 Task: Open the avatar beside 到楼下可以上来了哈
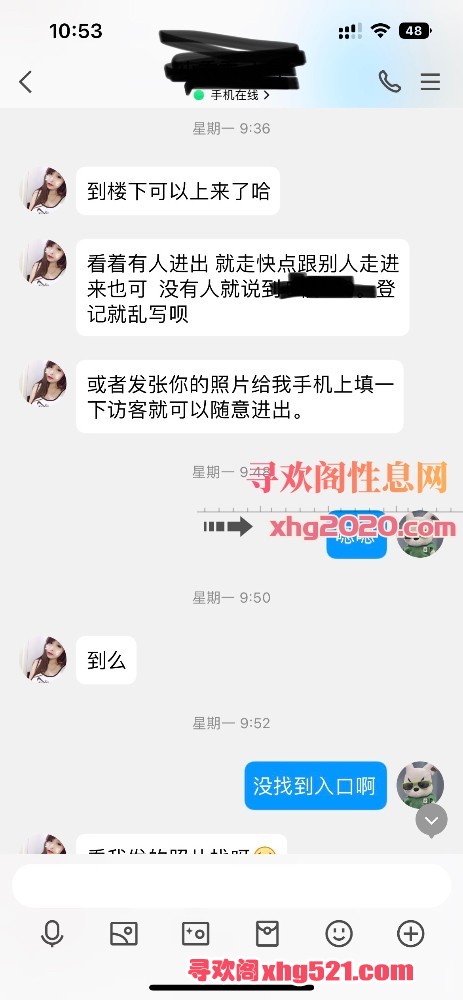coord(43,190)
